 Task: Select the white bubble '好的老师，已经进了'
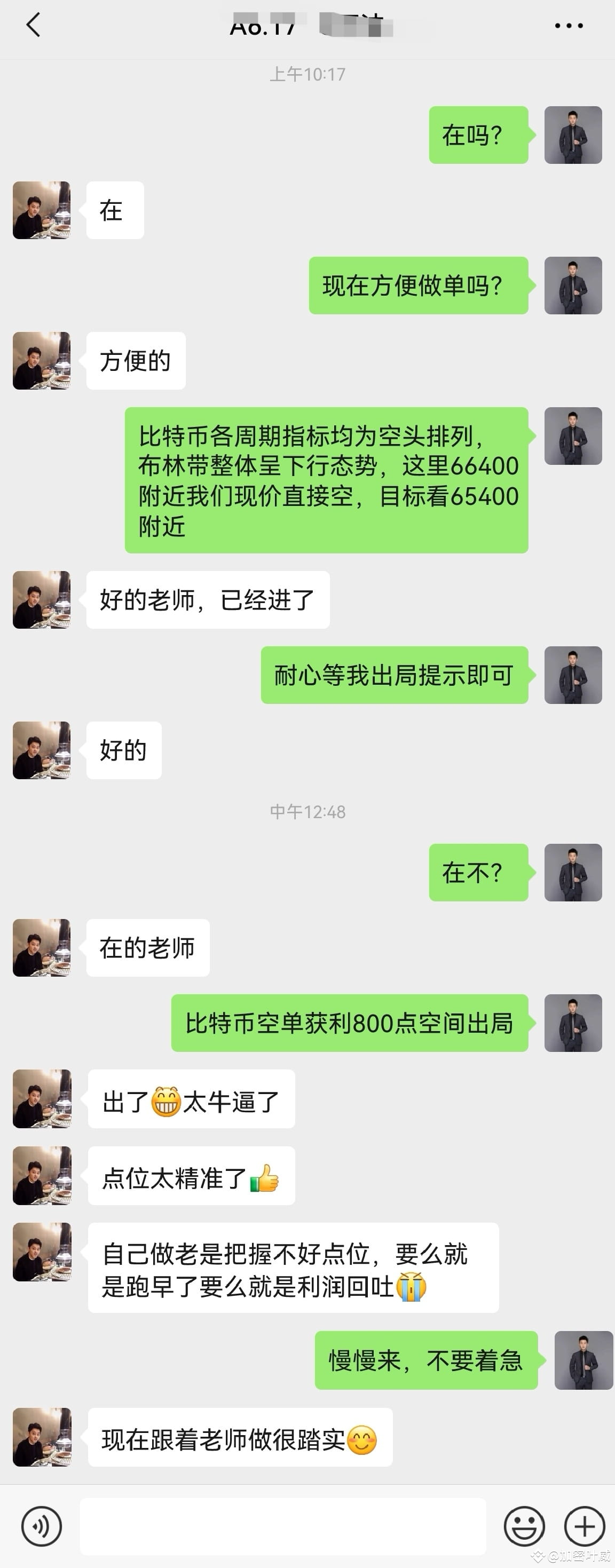click(208, 599)
